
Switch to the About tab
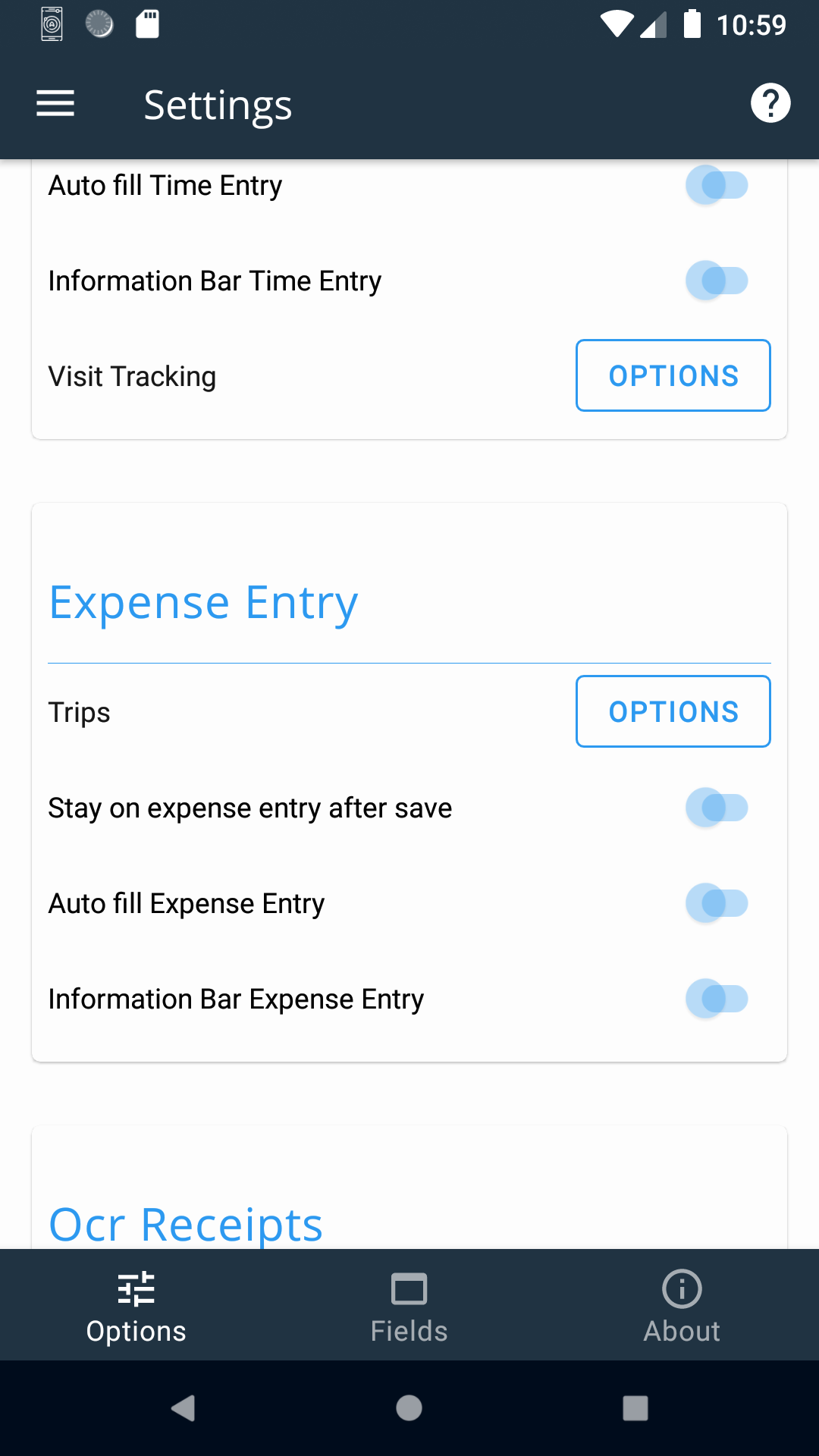point(682,1304)
